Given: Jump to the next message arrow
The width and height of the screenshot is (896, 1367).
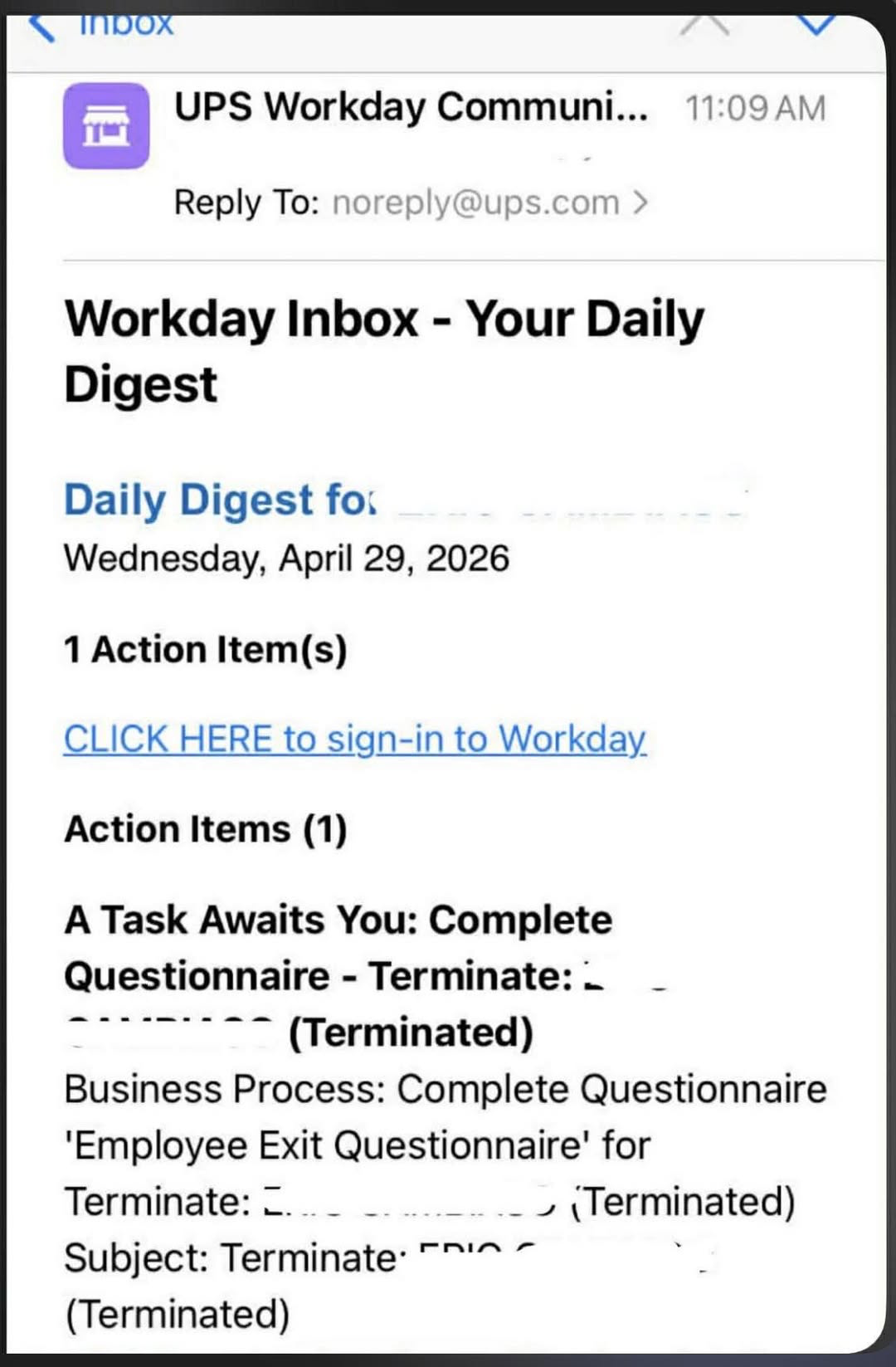Looking at the screenshot, I should [816, 25].
